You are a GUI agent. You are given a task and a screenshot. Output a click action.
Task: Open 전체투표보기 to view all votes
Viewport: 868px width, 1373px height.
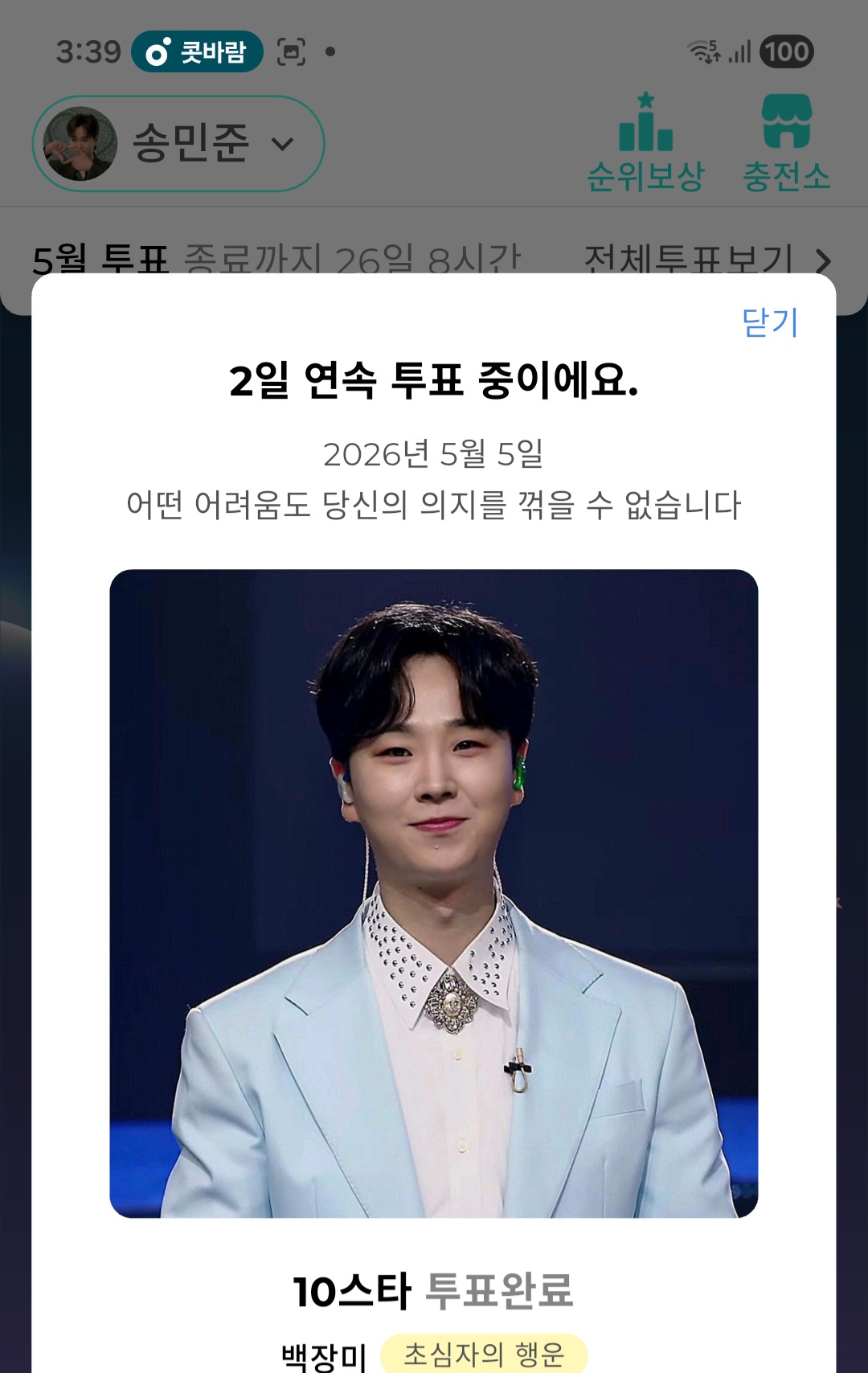pos(707,259)
